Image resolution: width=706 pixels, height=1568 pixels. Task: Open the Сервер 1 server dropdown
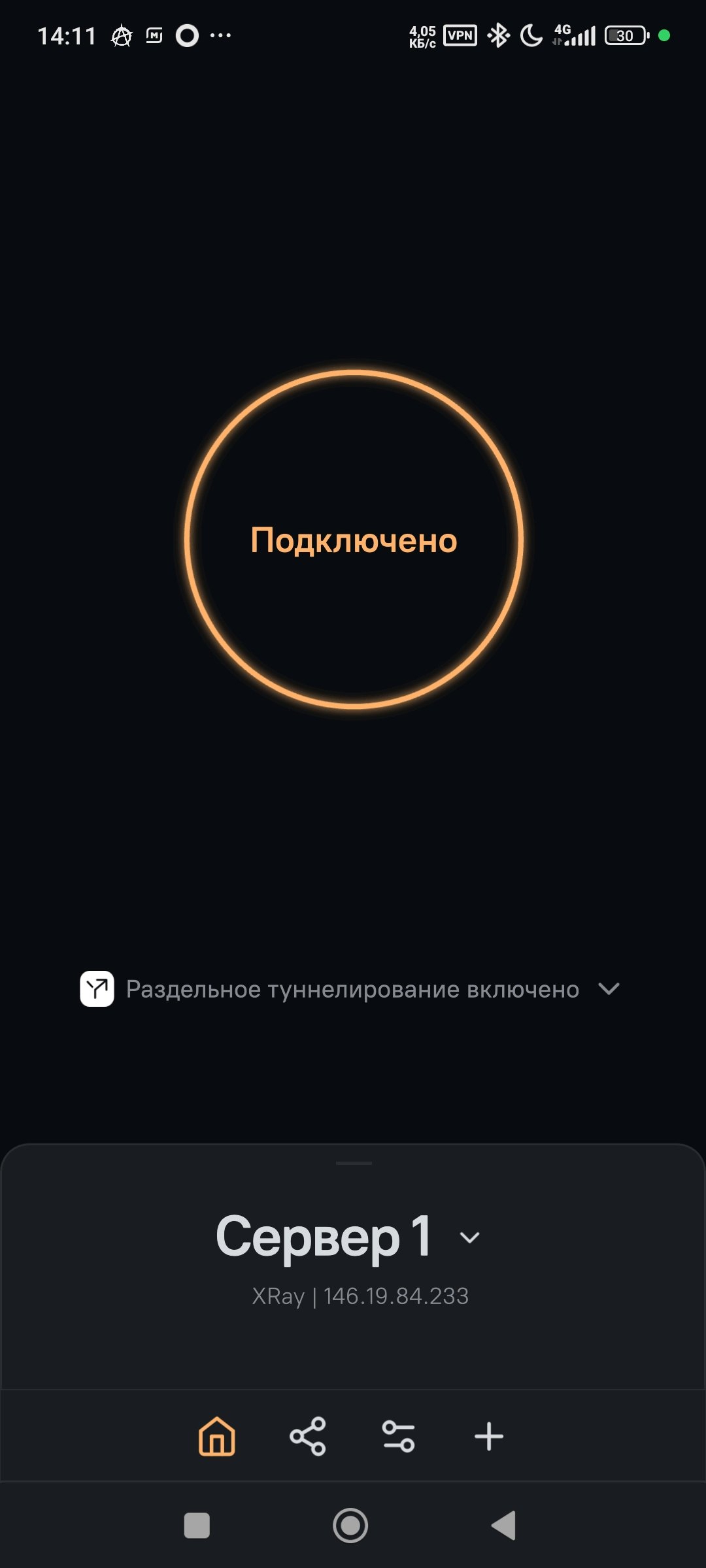(x=469, y=1237)
